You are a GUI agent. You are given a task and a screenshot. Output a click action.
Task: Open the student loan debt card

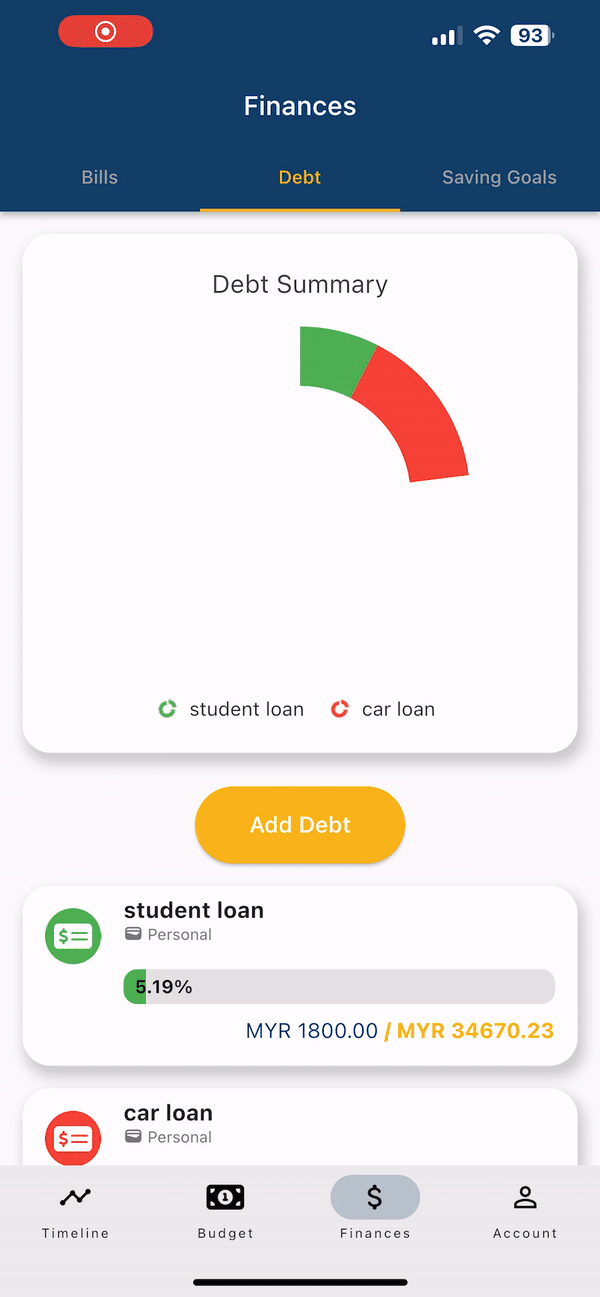(x=300, y=974)
